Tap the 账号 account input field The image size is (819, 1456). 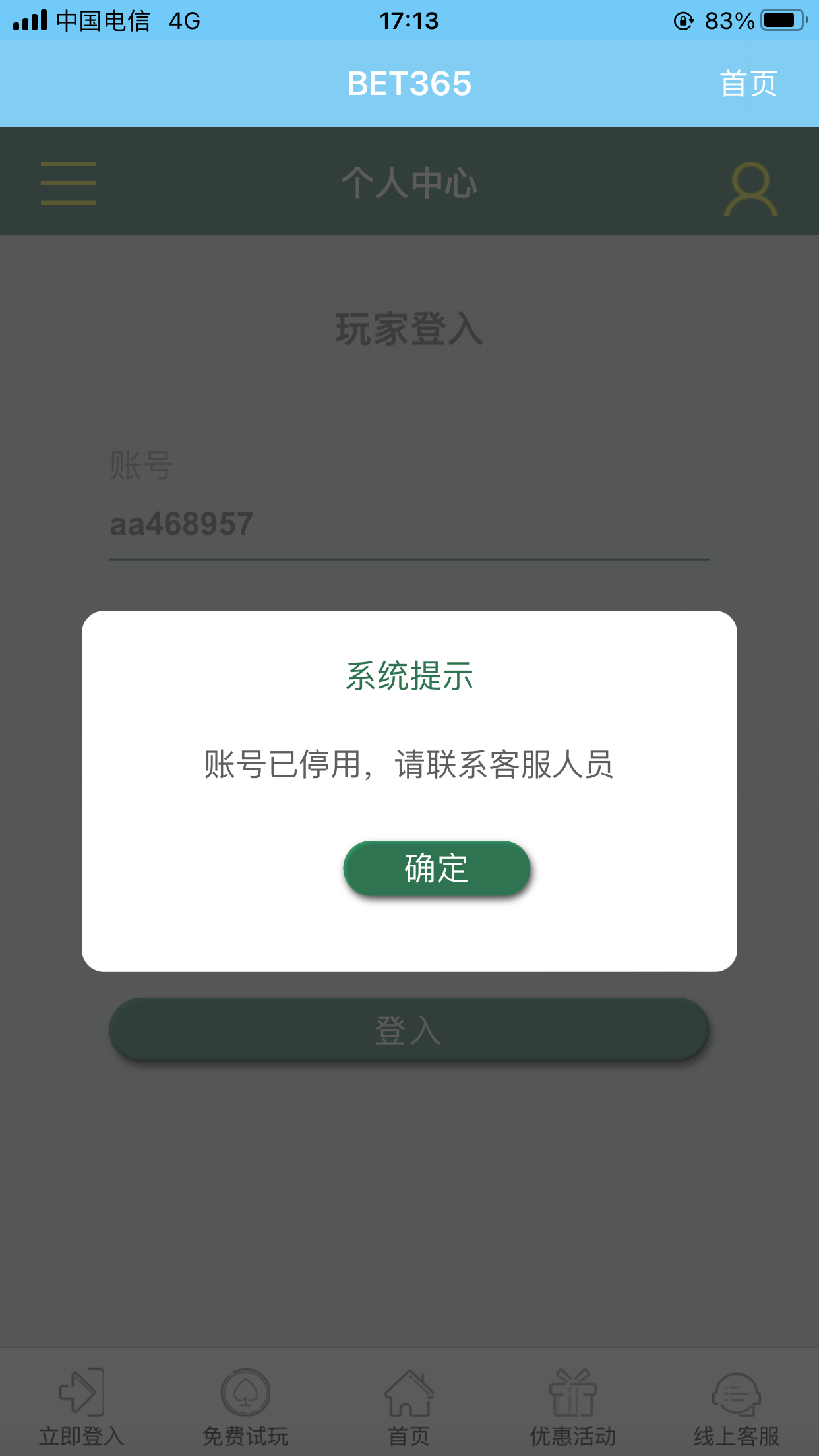click(x=409, y=524)
